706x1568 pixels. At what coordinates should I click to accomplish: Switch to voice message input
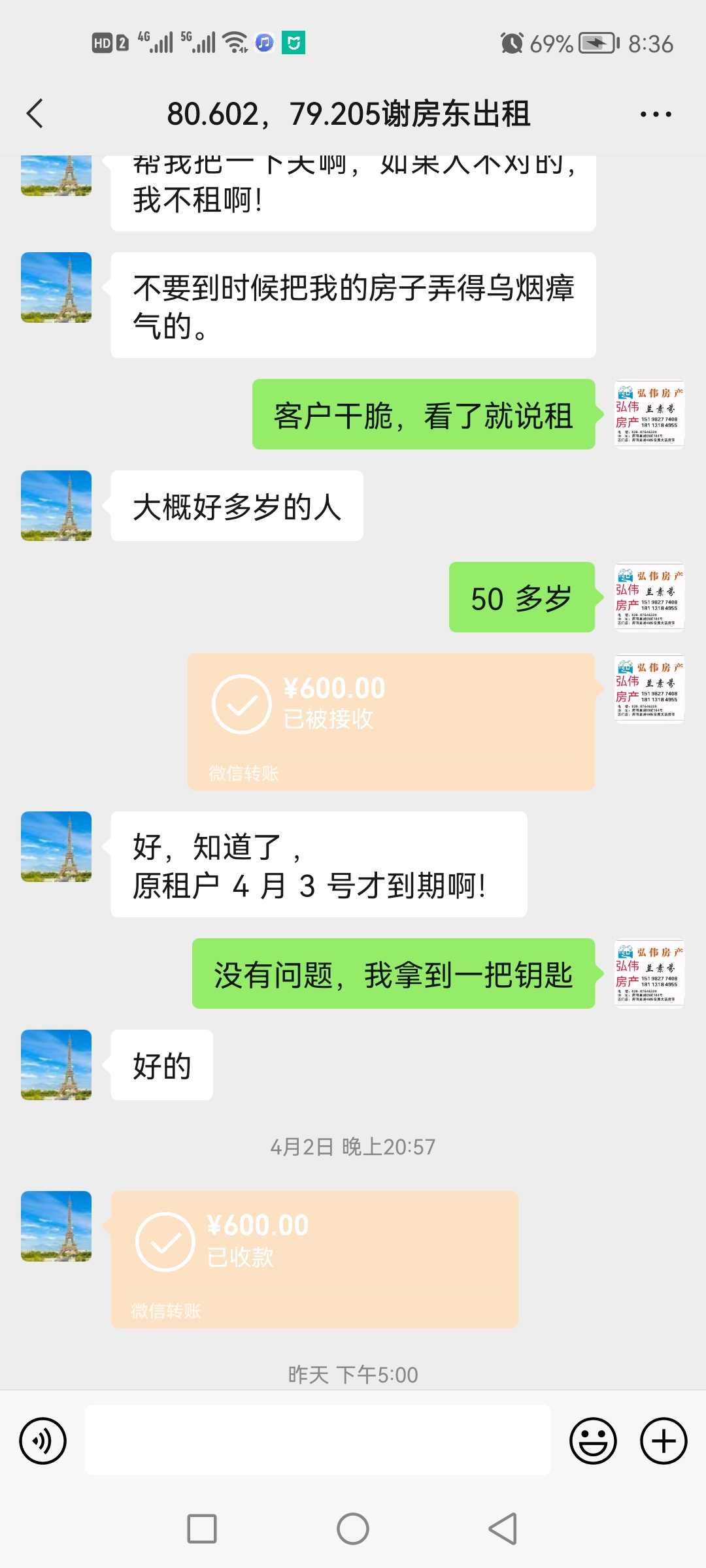pyautogui.click(x=43, y=1441)
